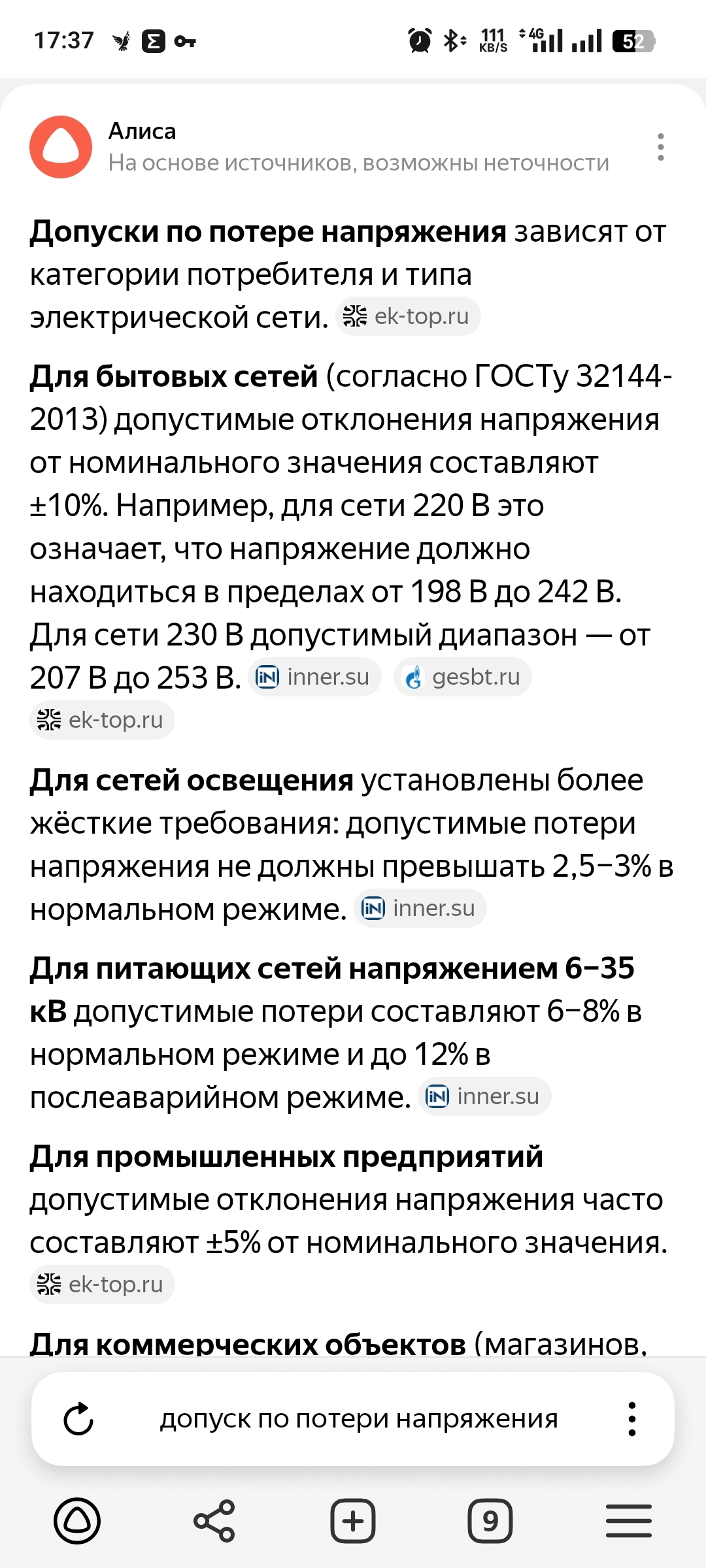Open the gesbt.ru source chip

463,678
